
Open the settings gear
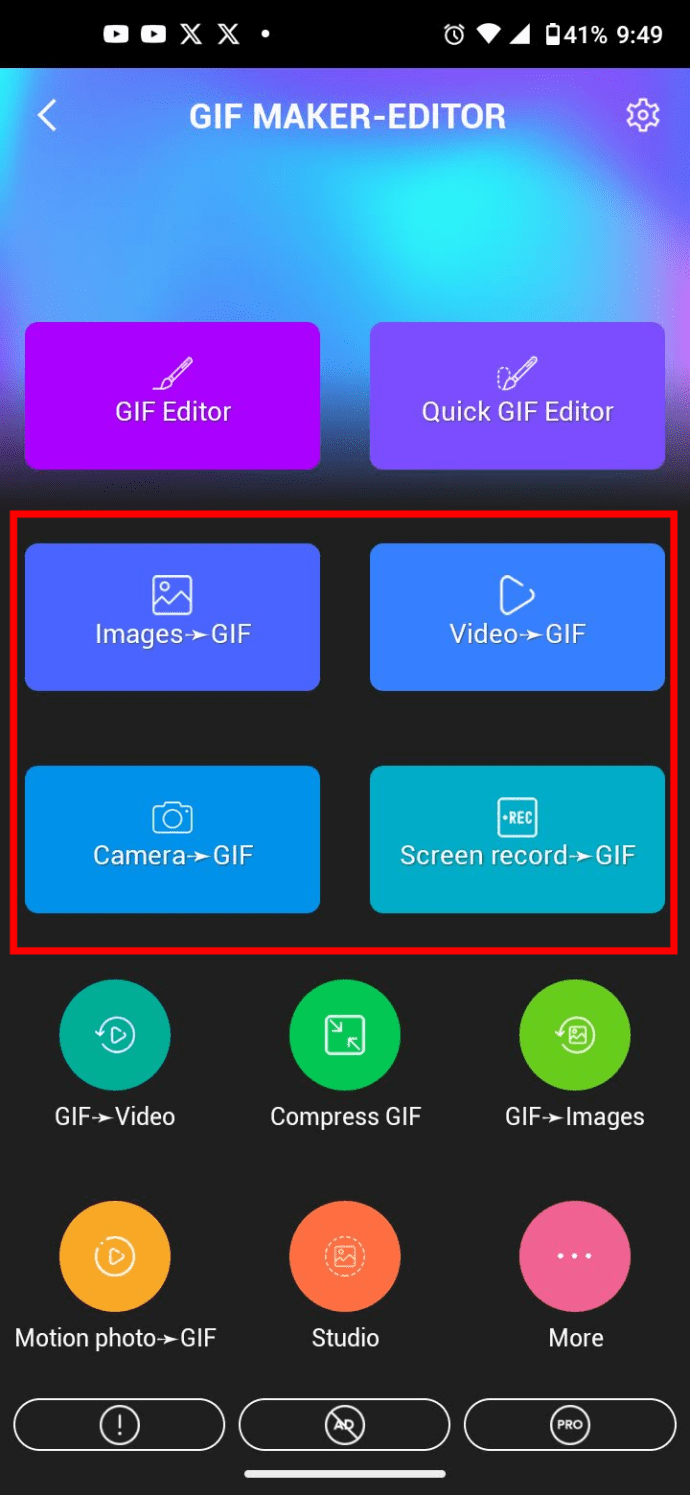coord(643,116)
